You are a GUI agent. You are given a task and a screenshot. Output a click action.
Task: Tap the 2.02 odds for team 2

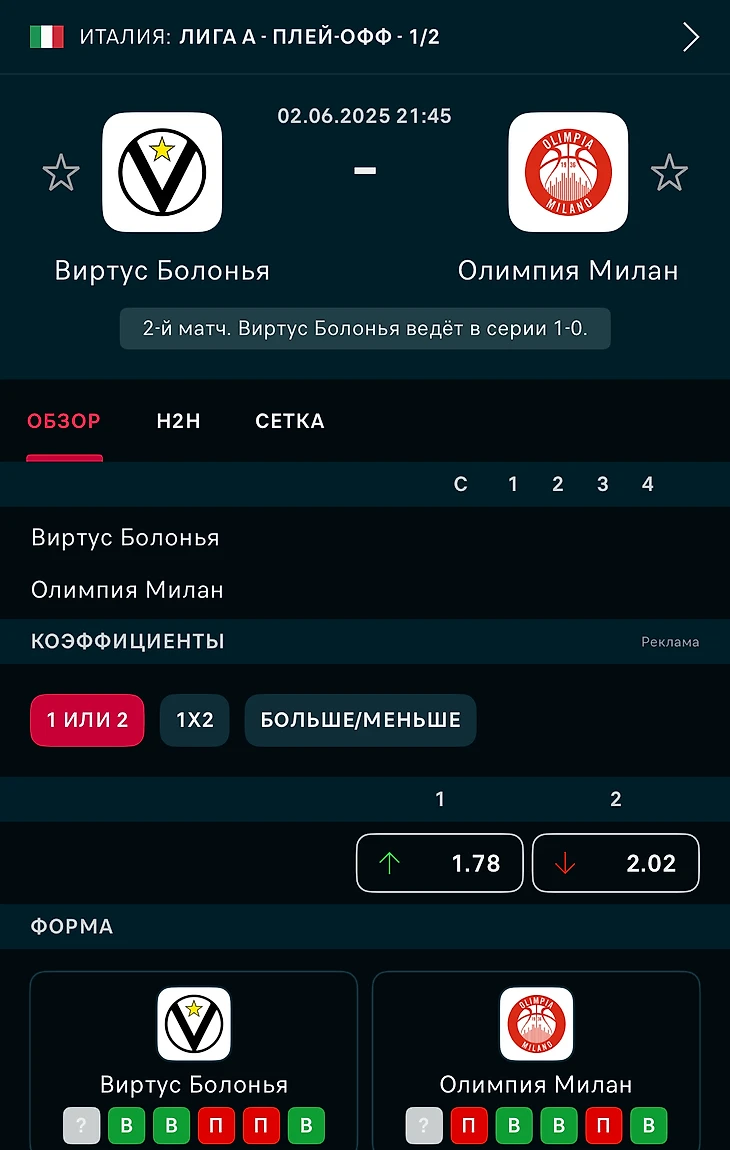click(x=615, y=863)
